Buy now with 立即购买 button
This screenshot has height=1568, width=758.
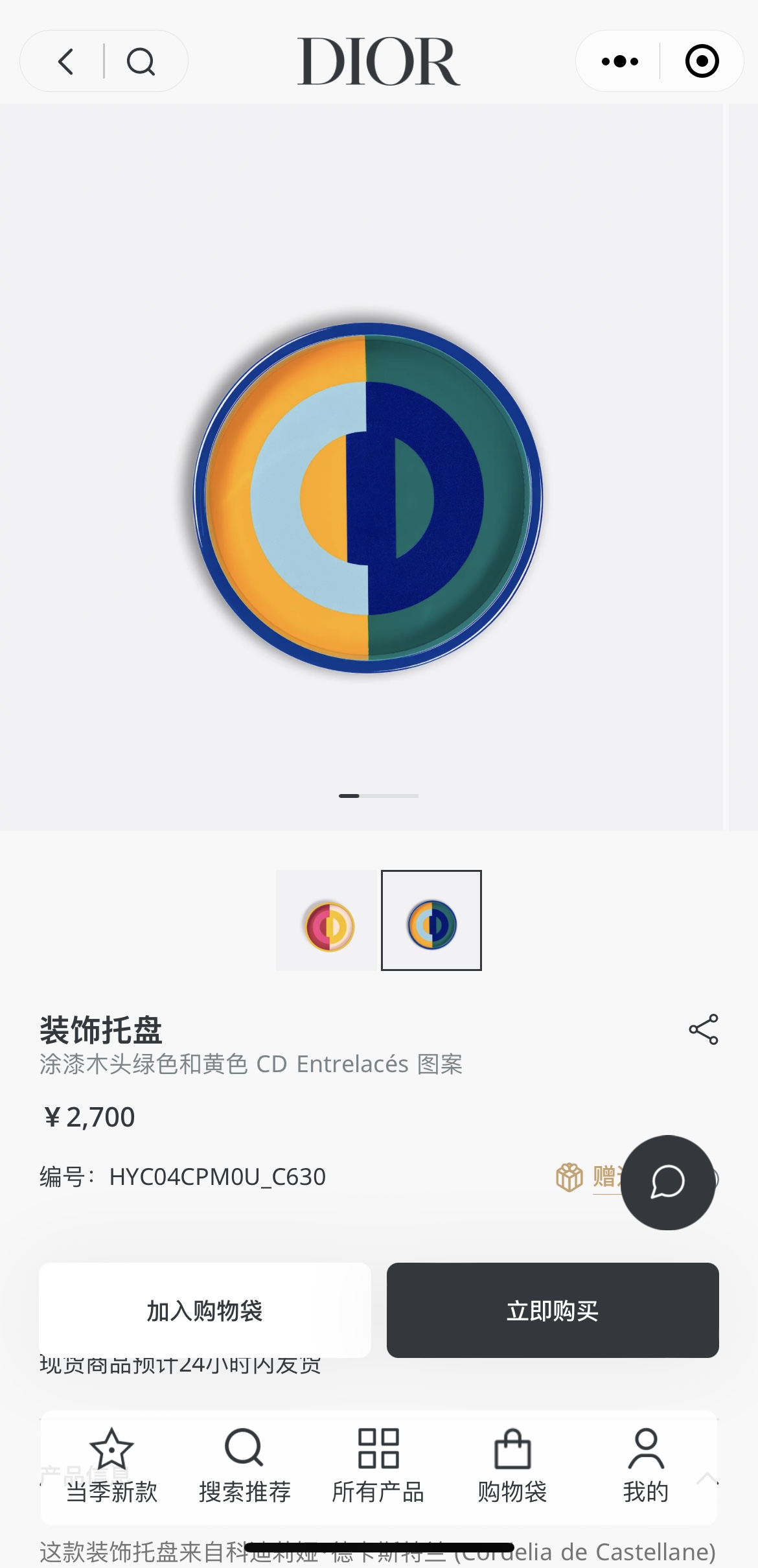(553, 1311)
